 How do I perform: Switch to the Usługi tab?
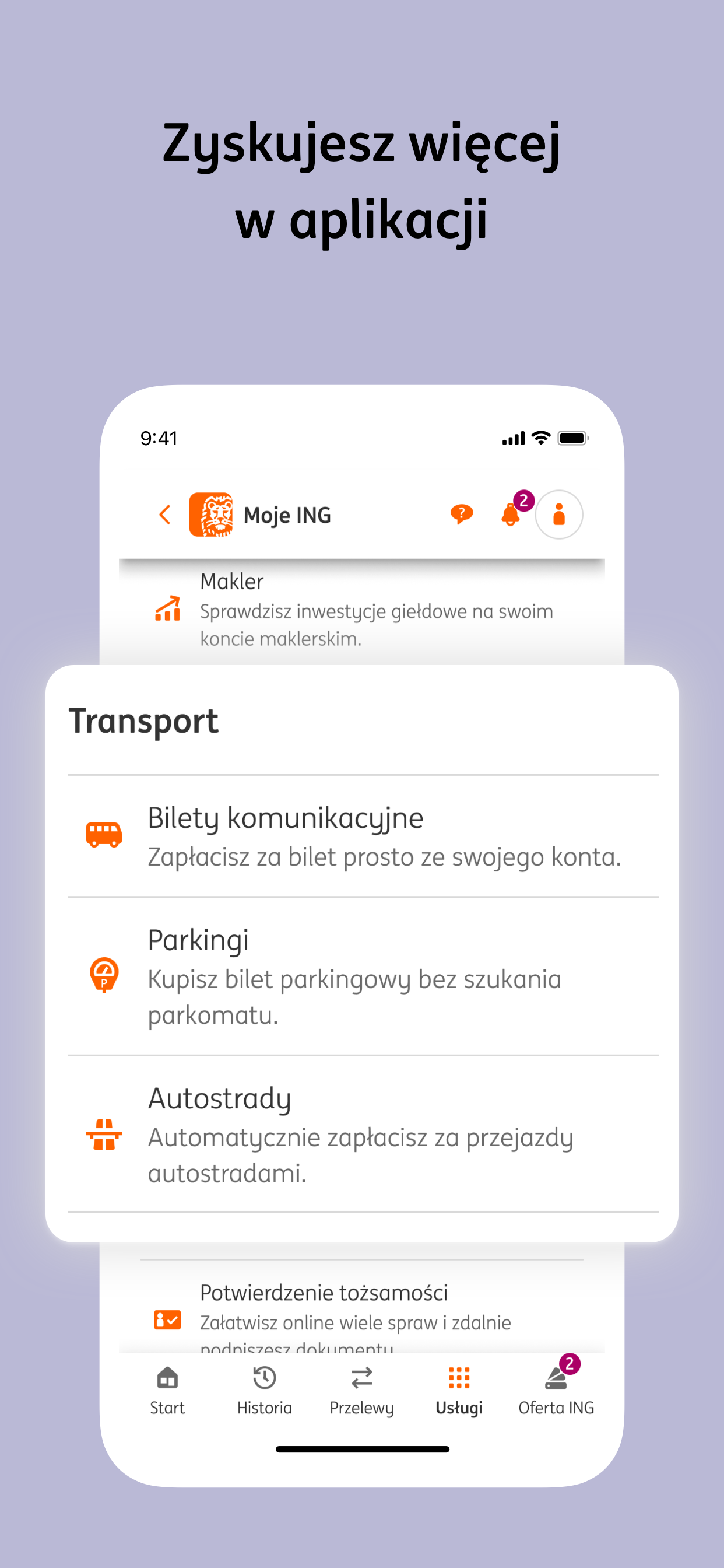click(x=458, y=1394)
